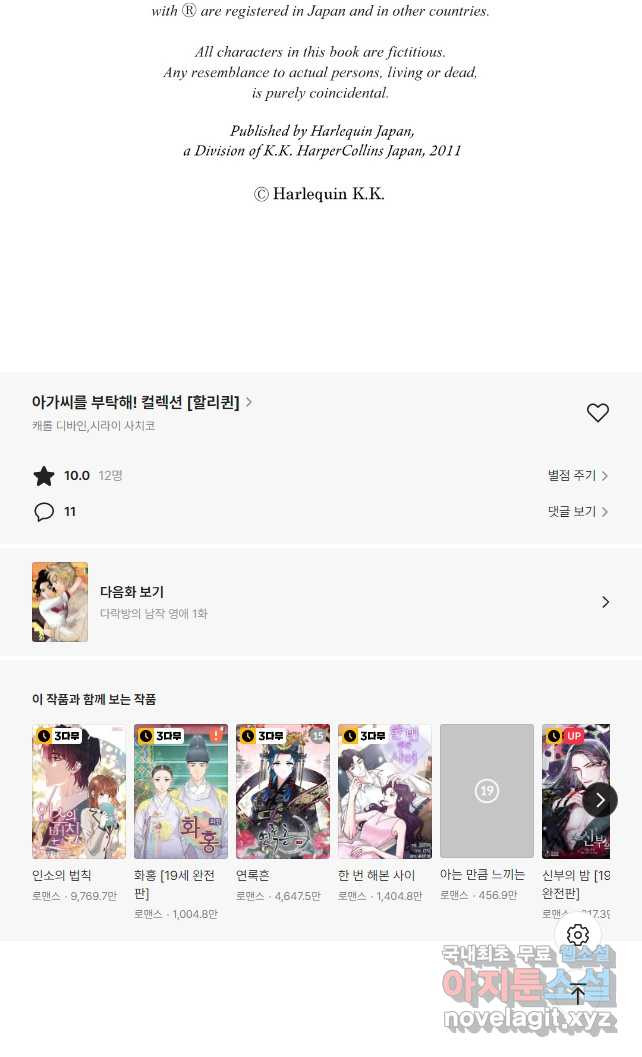Open viewer settings gear
642x1057 pixels.
578,935
